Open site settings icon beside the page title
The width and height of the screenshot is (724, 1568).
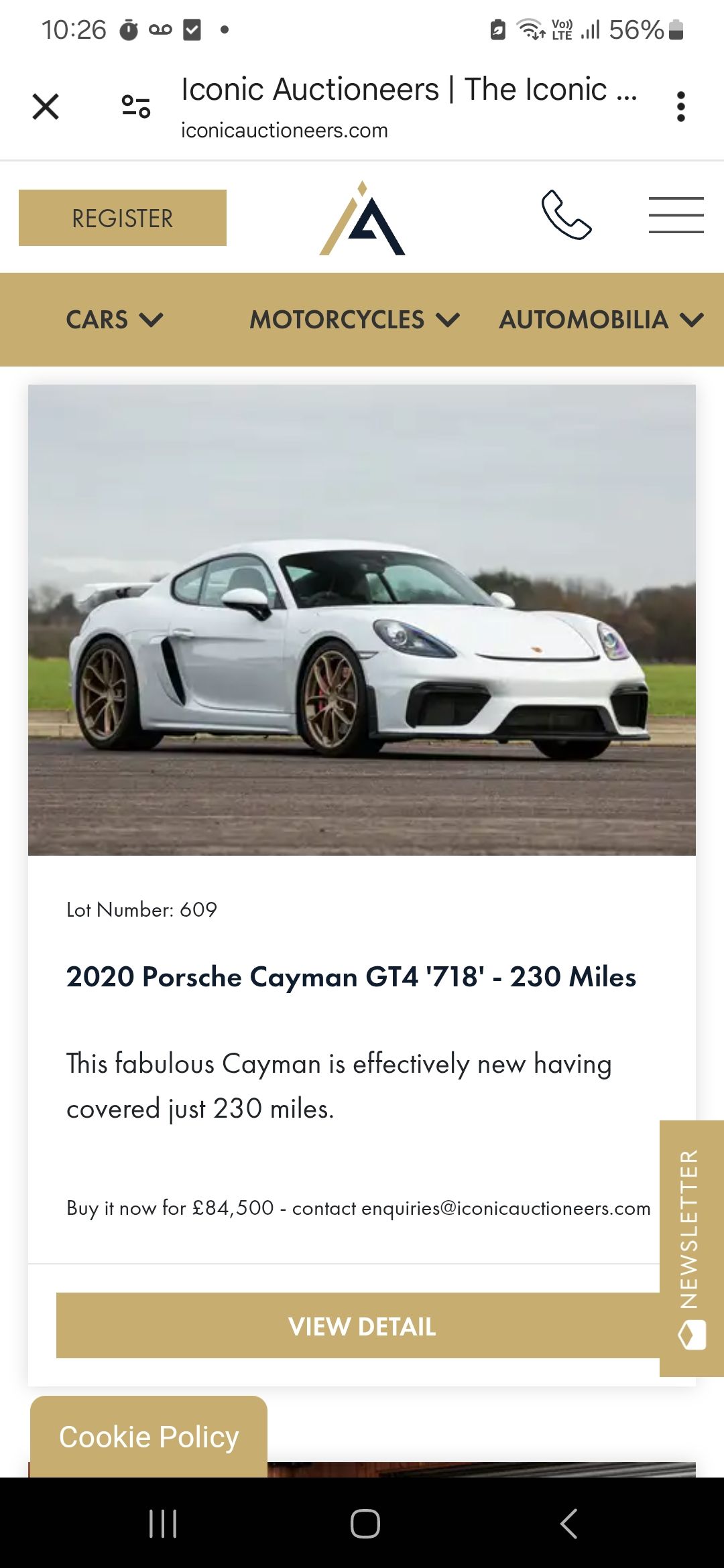[136, 107]
